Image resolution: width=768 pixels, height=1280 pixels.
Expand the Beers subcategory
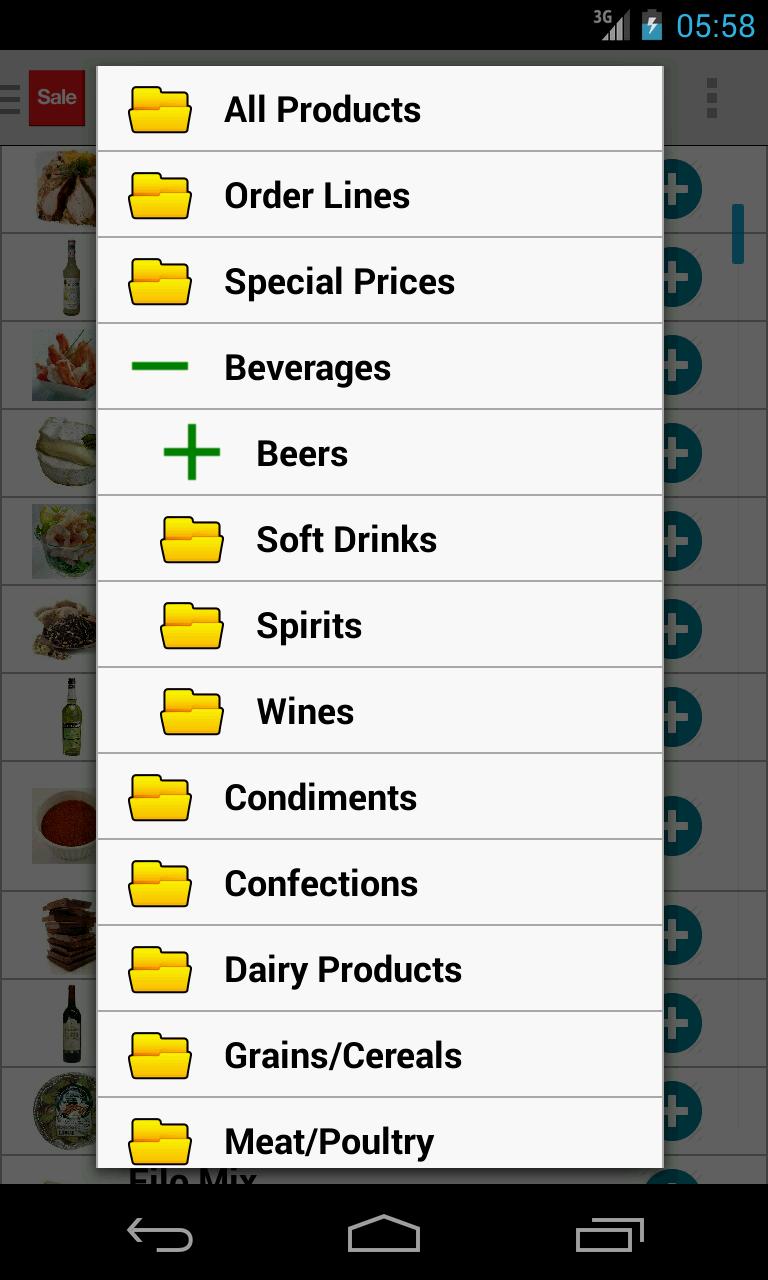coord(192,453)
